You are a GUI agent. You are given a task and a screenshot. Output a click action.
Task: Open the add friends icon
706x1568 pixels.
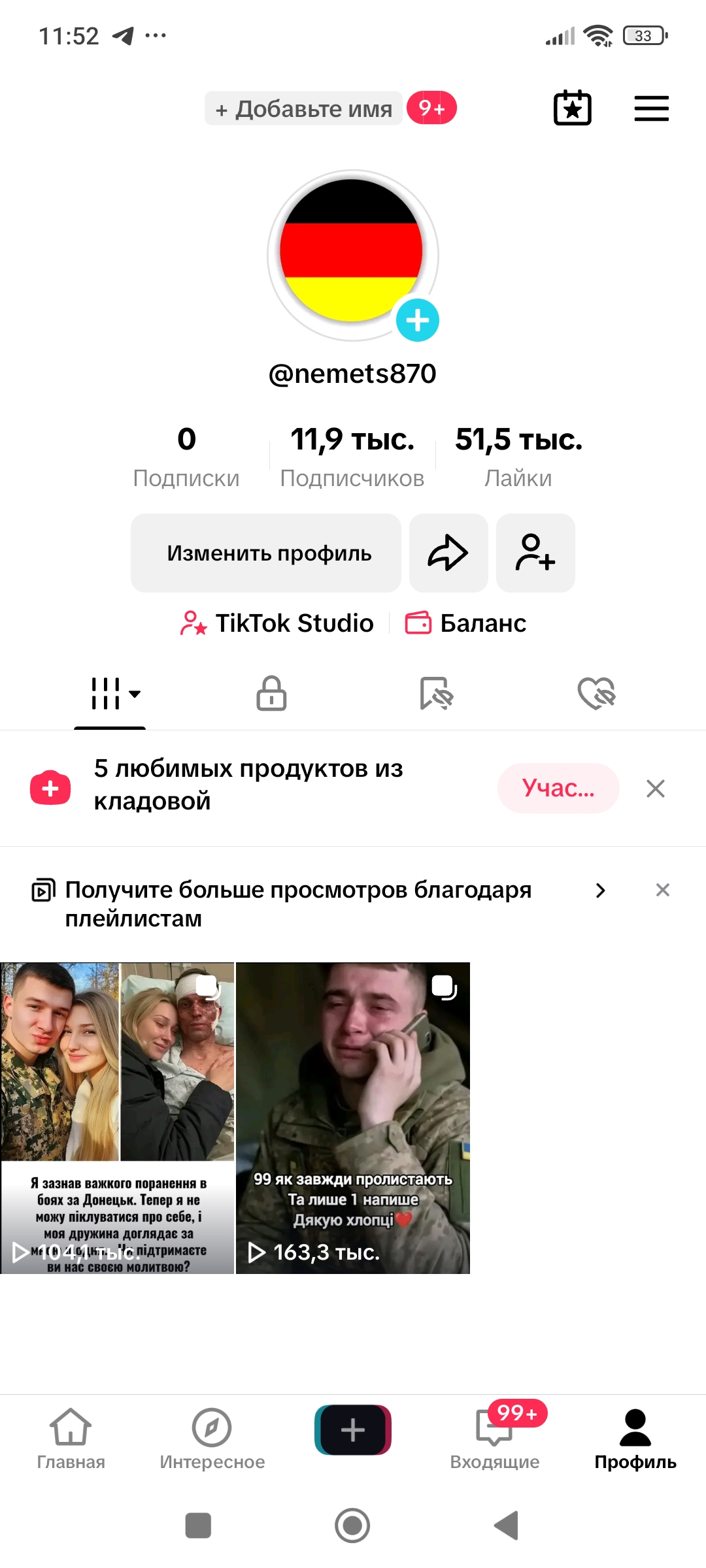coord(535,553)
